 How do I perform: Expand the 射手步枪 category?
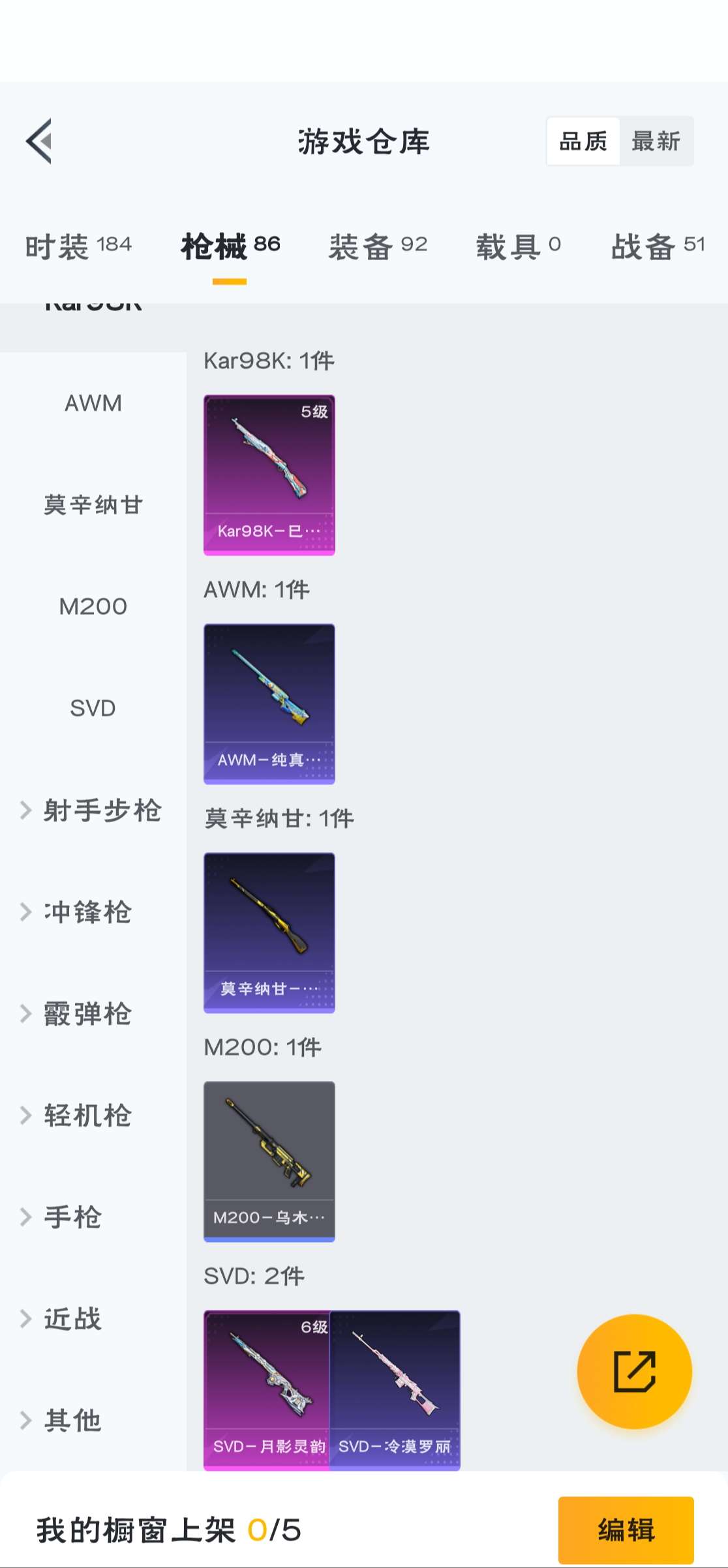tap(93, 810)
